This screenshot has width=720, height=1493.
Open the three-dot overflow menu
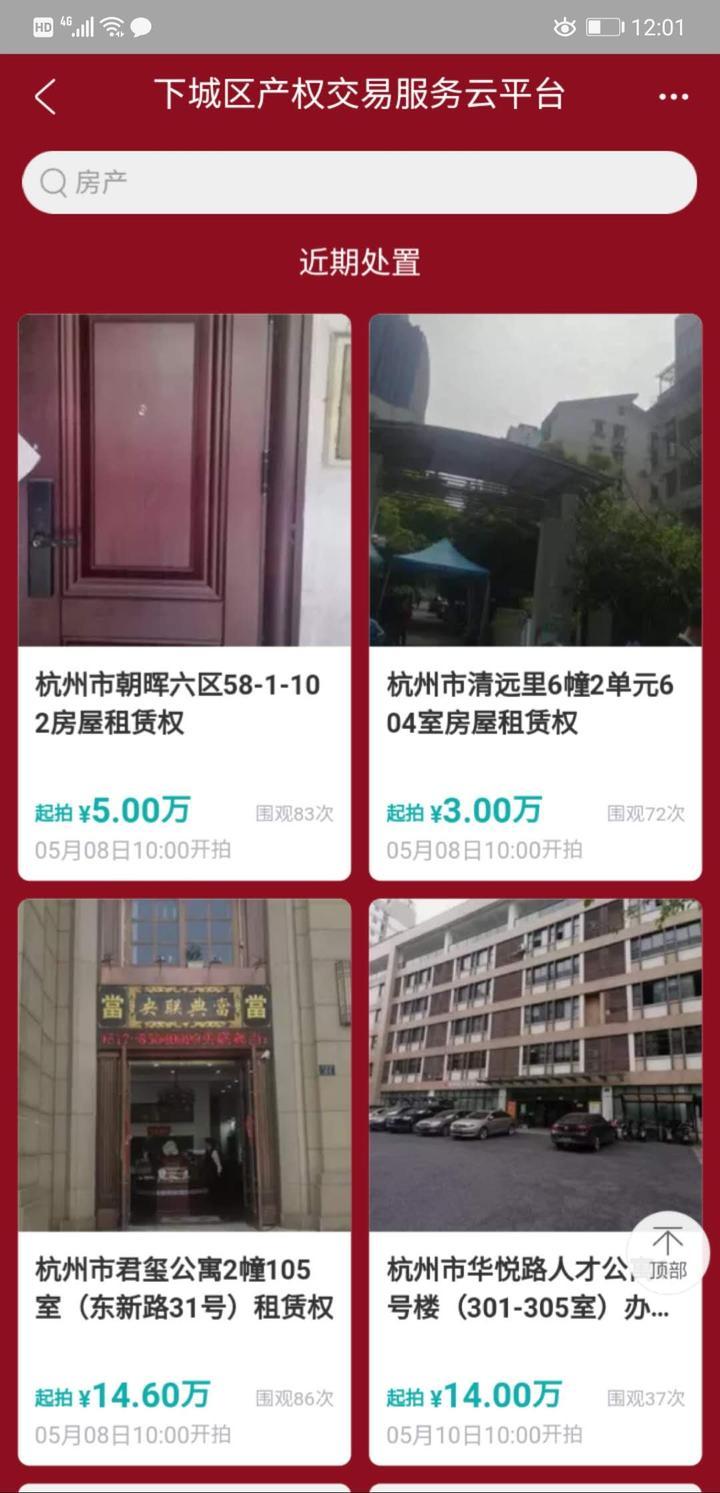point(673,97)
